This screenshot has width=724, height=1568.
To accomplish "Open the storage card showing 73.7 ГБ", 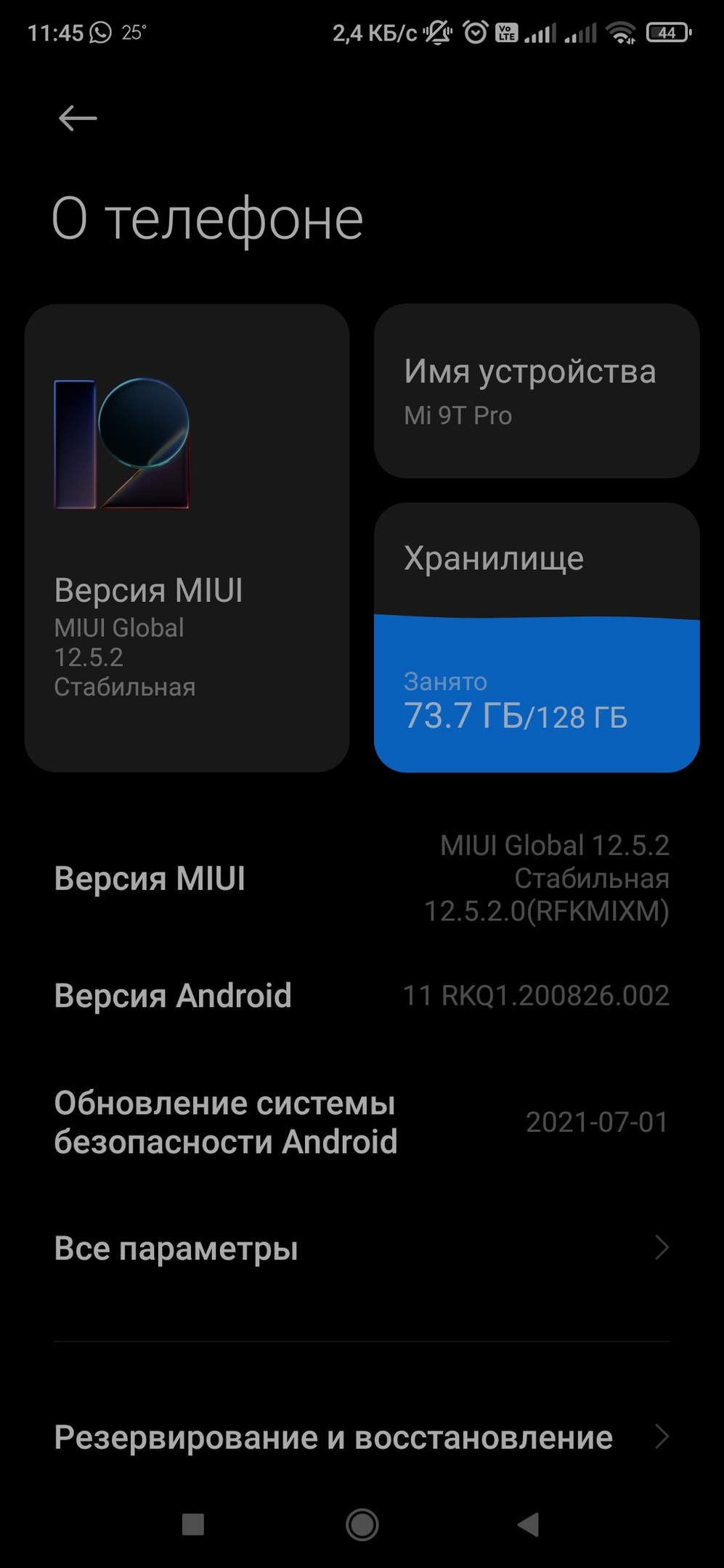I will coord(536,637).
